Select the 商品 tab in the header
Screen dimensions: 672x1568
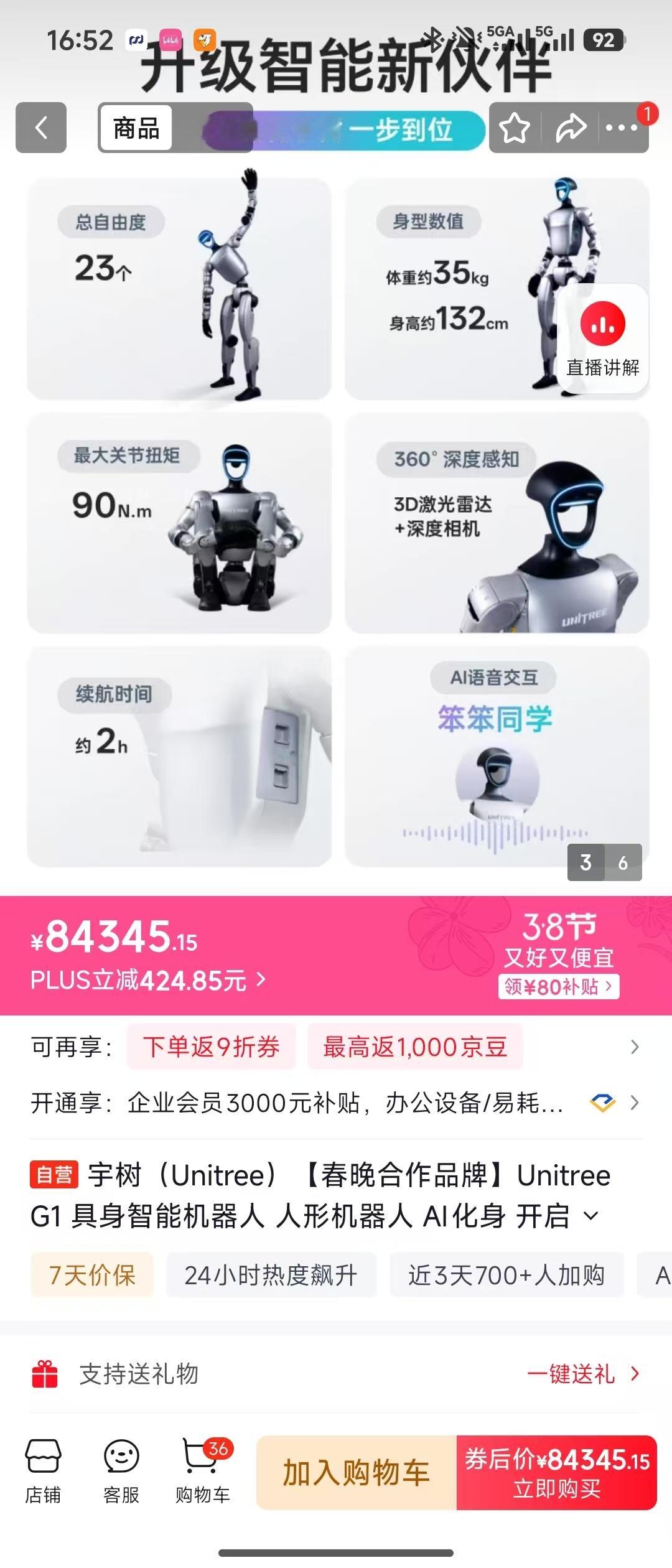pos(134,128)
